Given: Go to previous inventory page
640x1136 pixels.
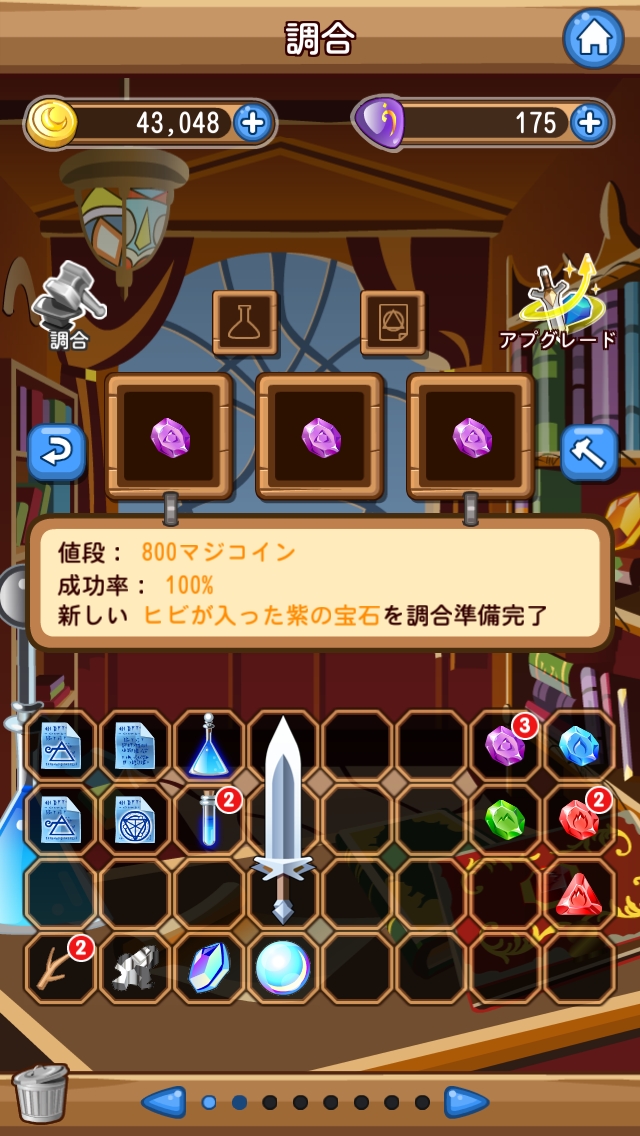Looking at the screenshot, I should pyautogui.click(x=163, y=1102).
